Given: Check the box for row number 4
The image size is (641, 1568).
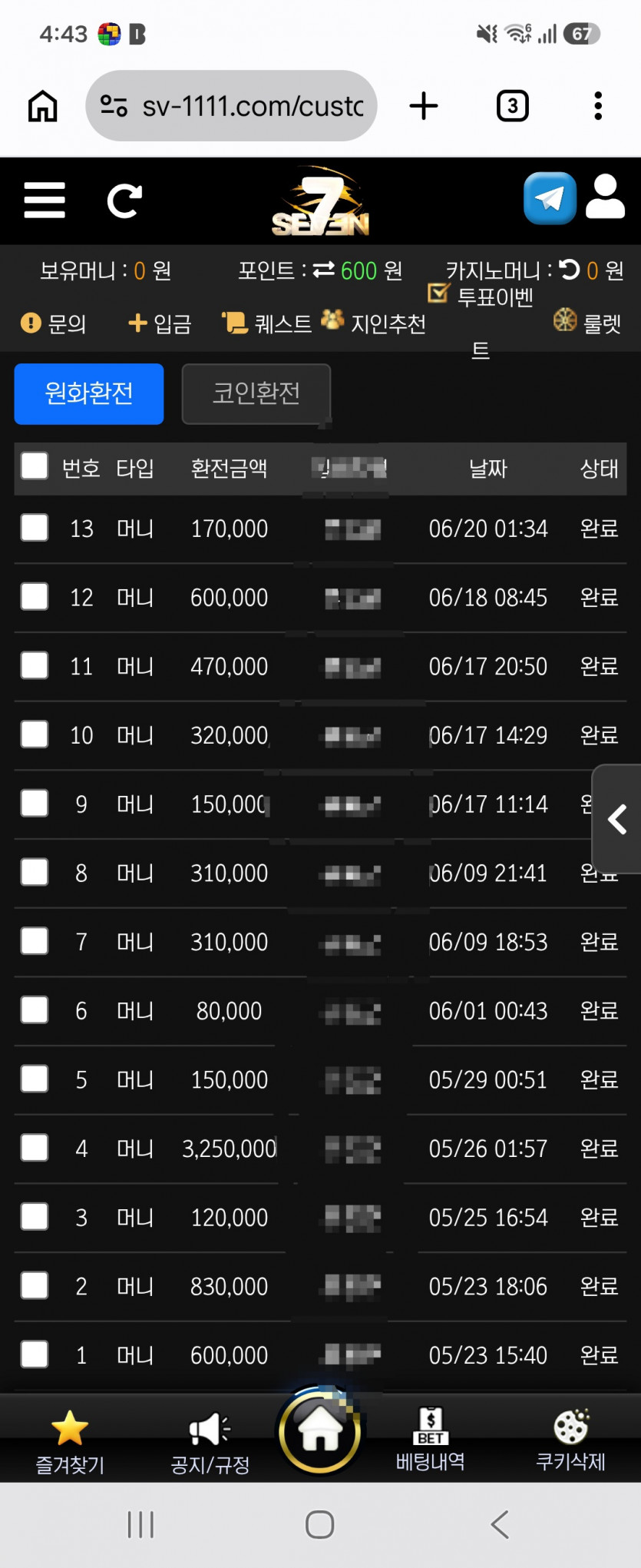Looking at the screenshot, I should (35, 1148).
